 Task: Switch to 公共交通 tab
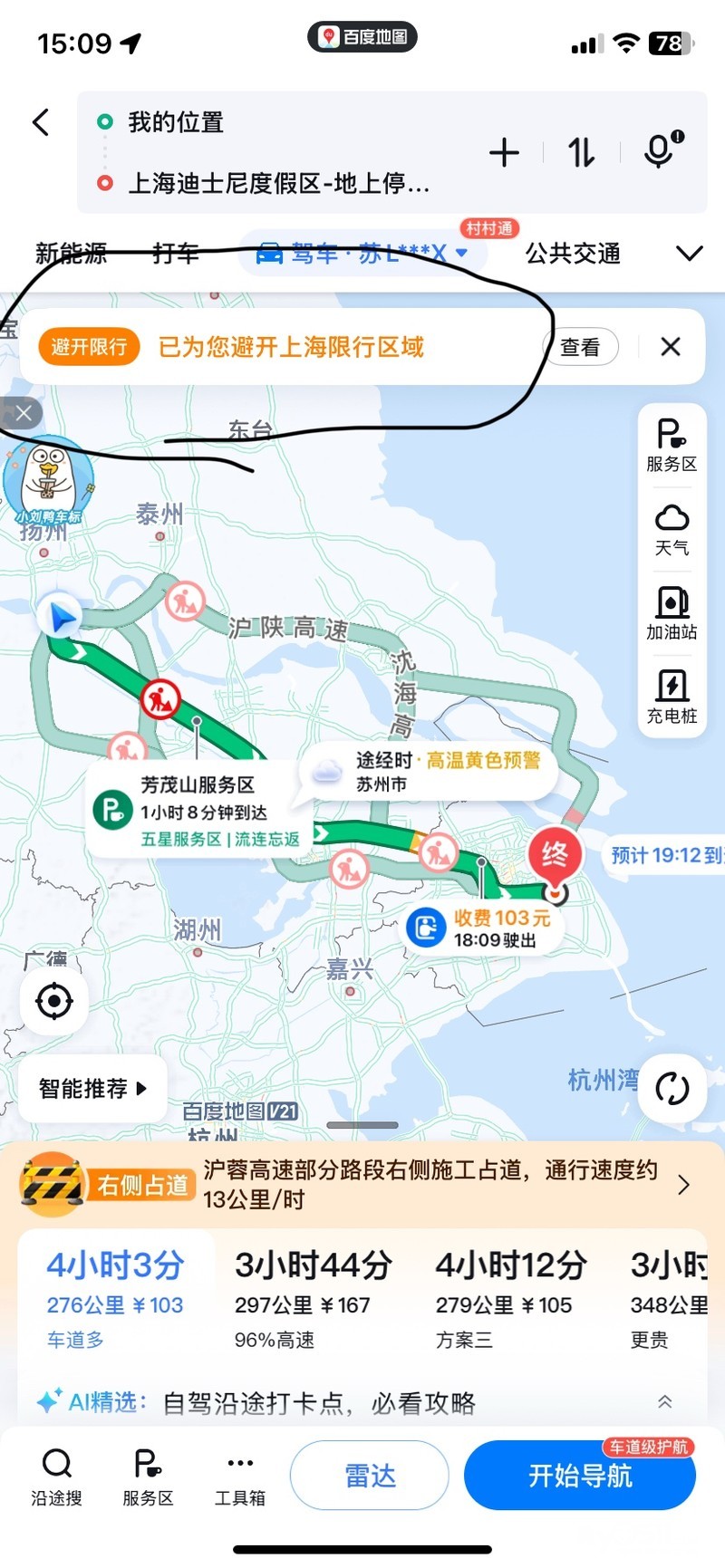point(573,254)
